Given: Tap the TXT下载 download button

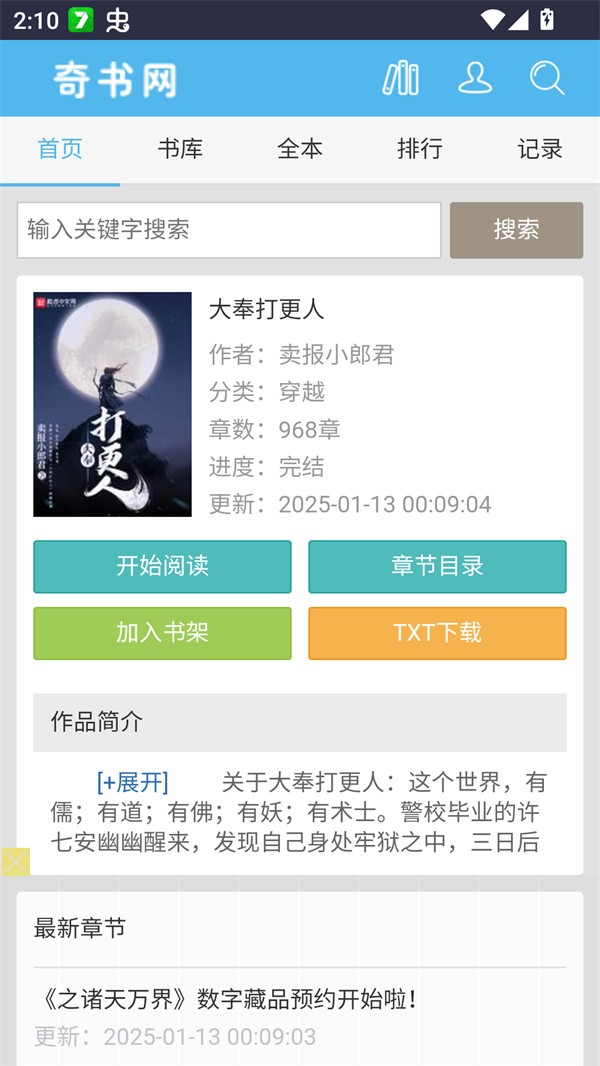Looking at the screenshot, I should (x=437, y=633).
